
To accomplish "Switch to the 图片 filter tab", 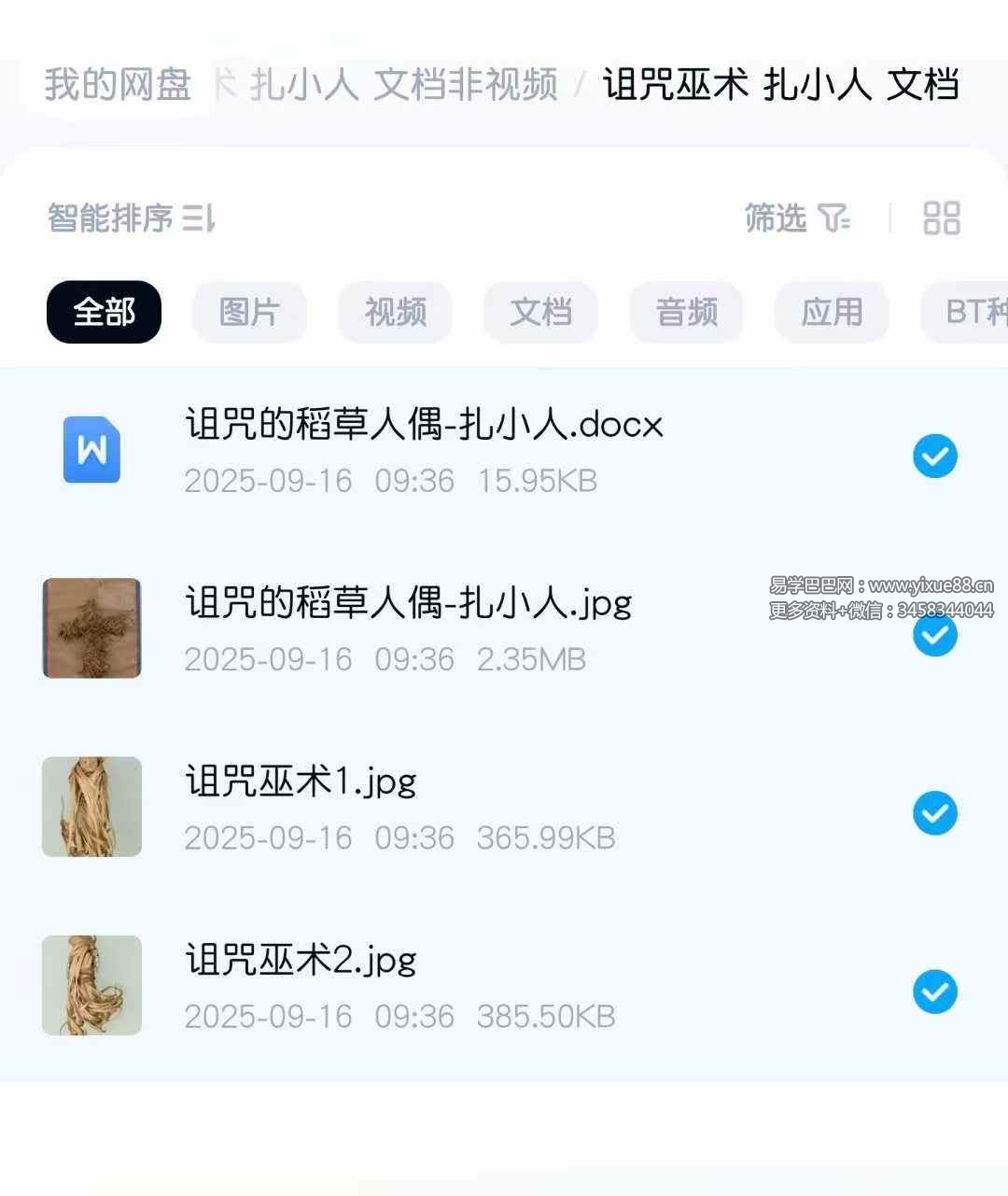I will click(248, 312).
